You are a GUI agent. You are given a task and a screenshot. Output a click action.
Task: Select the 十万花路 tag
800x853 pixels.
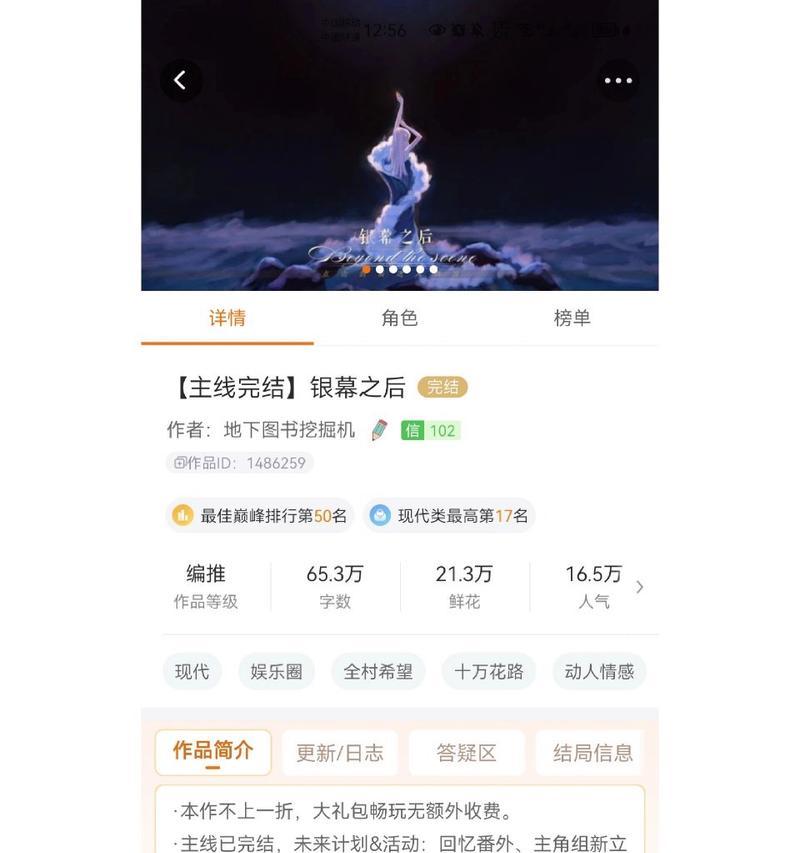coord(489,672)
